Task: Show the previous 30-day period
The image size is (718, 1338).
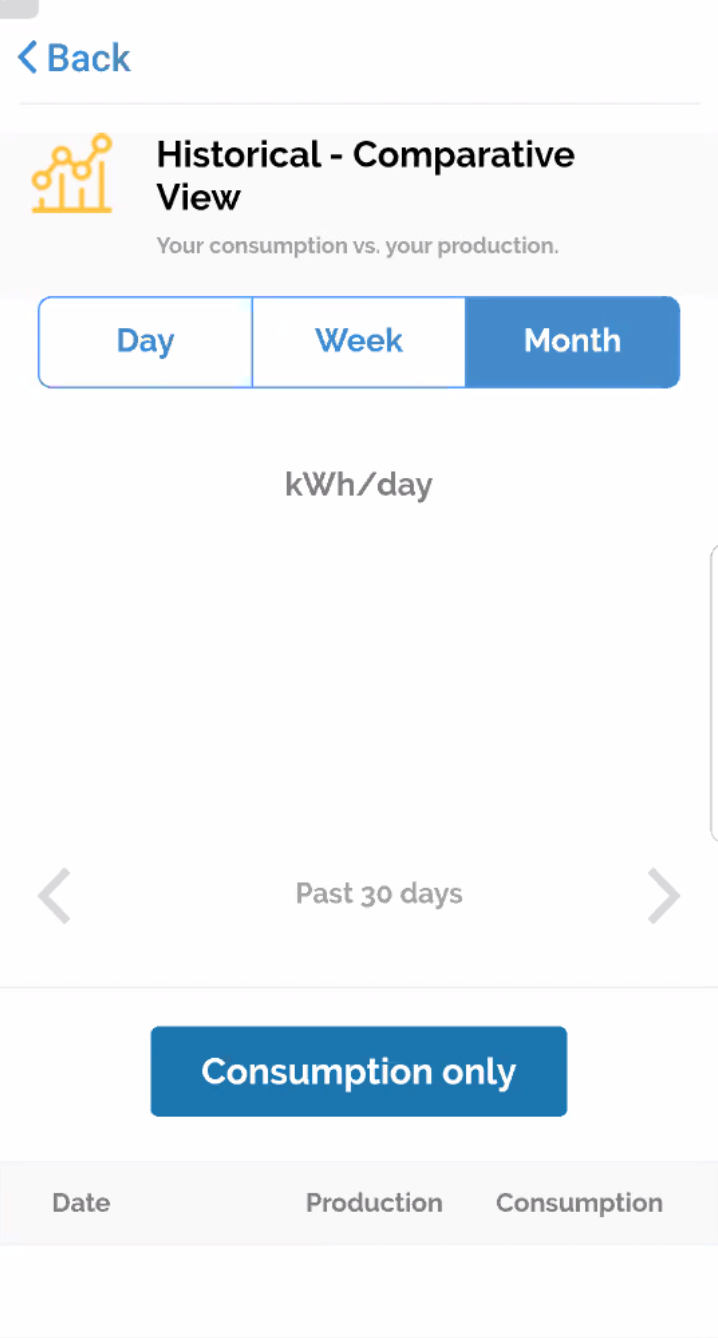Action: [54, 895]
